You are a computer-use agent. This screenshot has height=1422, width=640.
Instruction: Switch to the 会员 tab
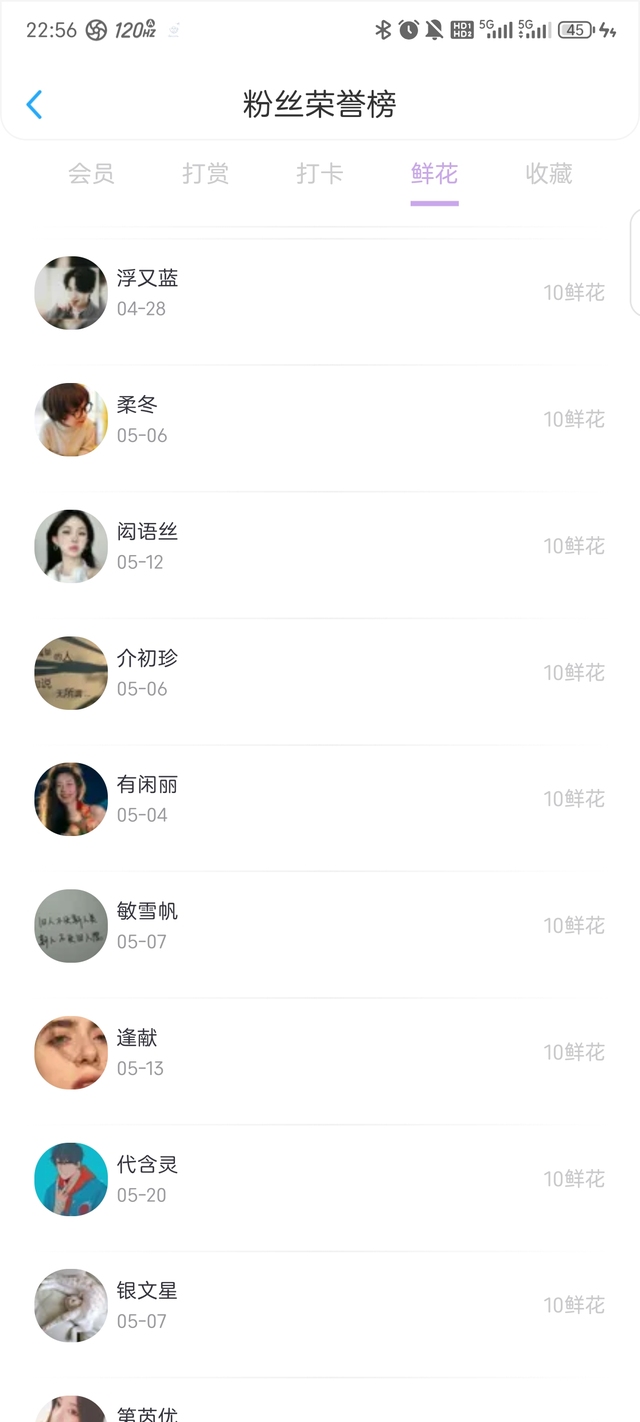point(91,174)
